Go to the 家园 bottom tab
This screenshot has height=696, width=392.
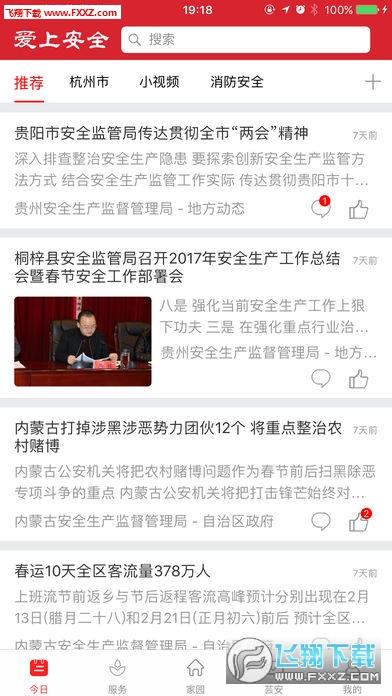point(195,676)
